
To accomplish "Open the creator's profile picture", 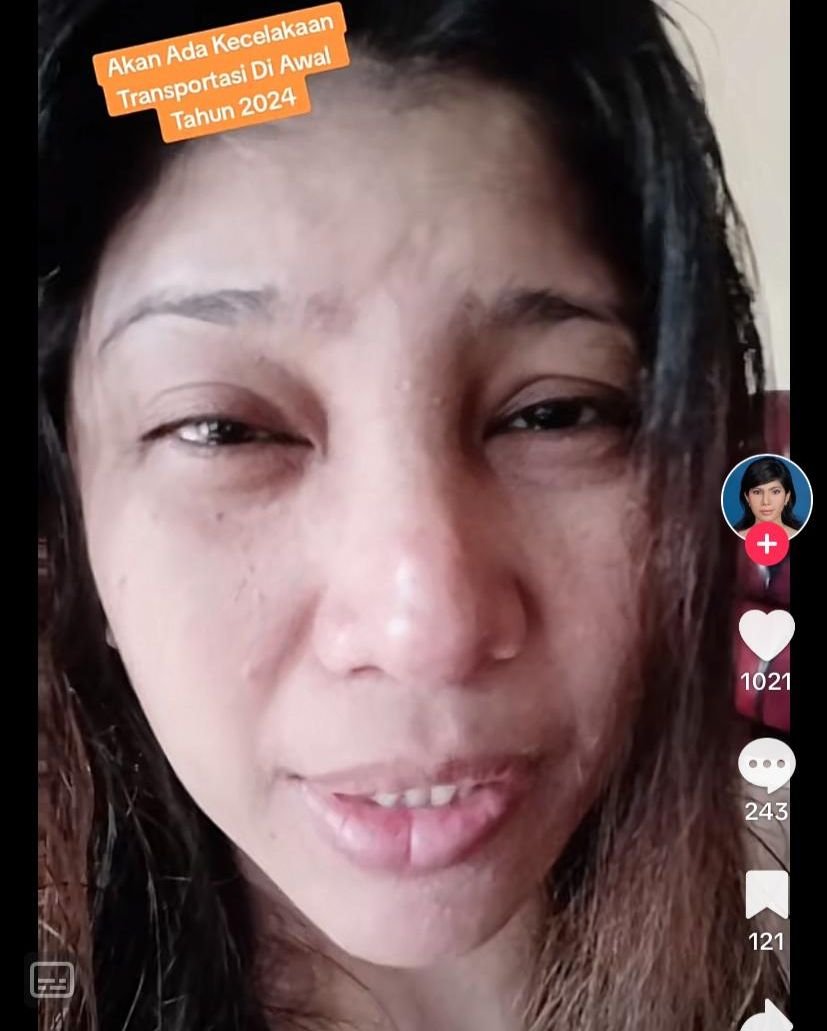I will click(x=766, y=497).
